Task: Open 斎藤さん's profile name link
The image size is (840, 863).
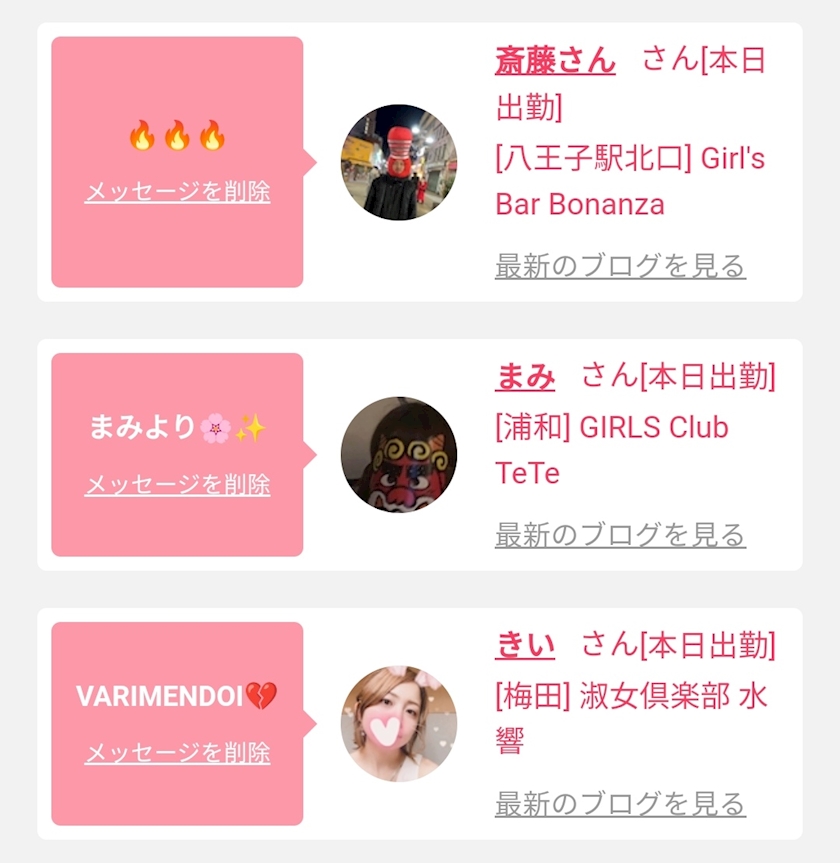Action: pyautogui.click(x=555, y=61)
